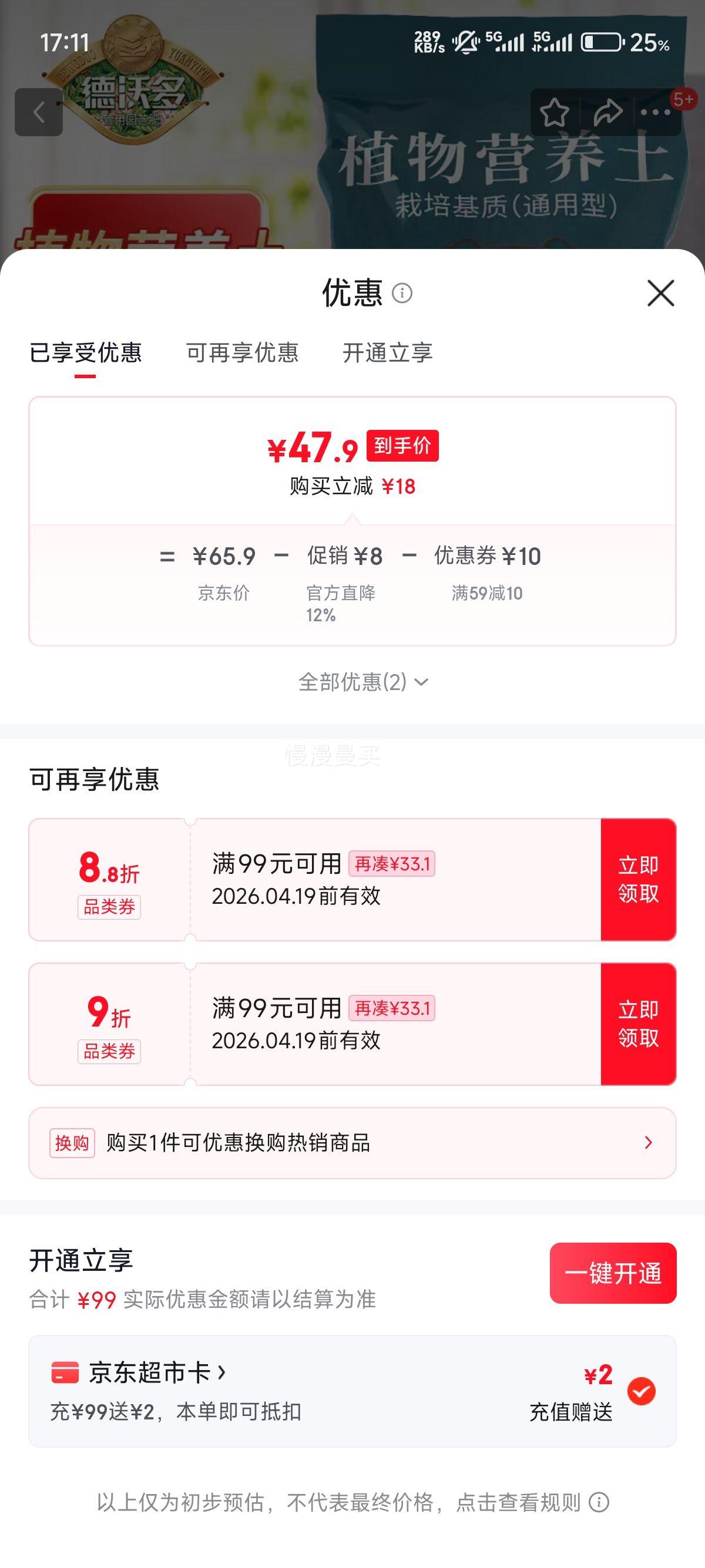
Task: Tap the back arrow at top left
Action: coord(39,112)
